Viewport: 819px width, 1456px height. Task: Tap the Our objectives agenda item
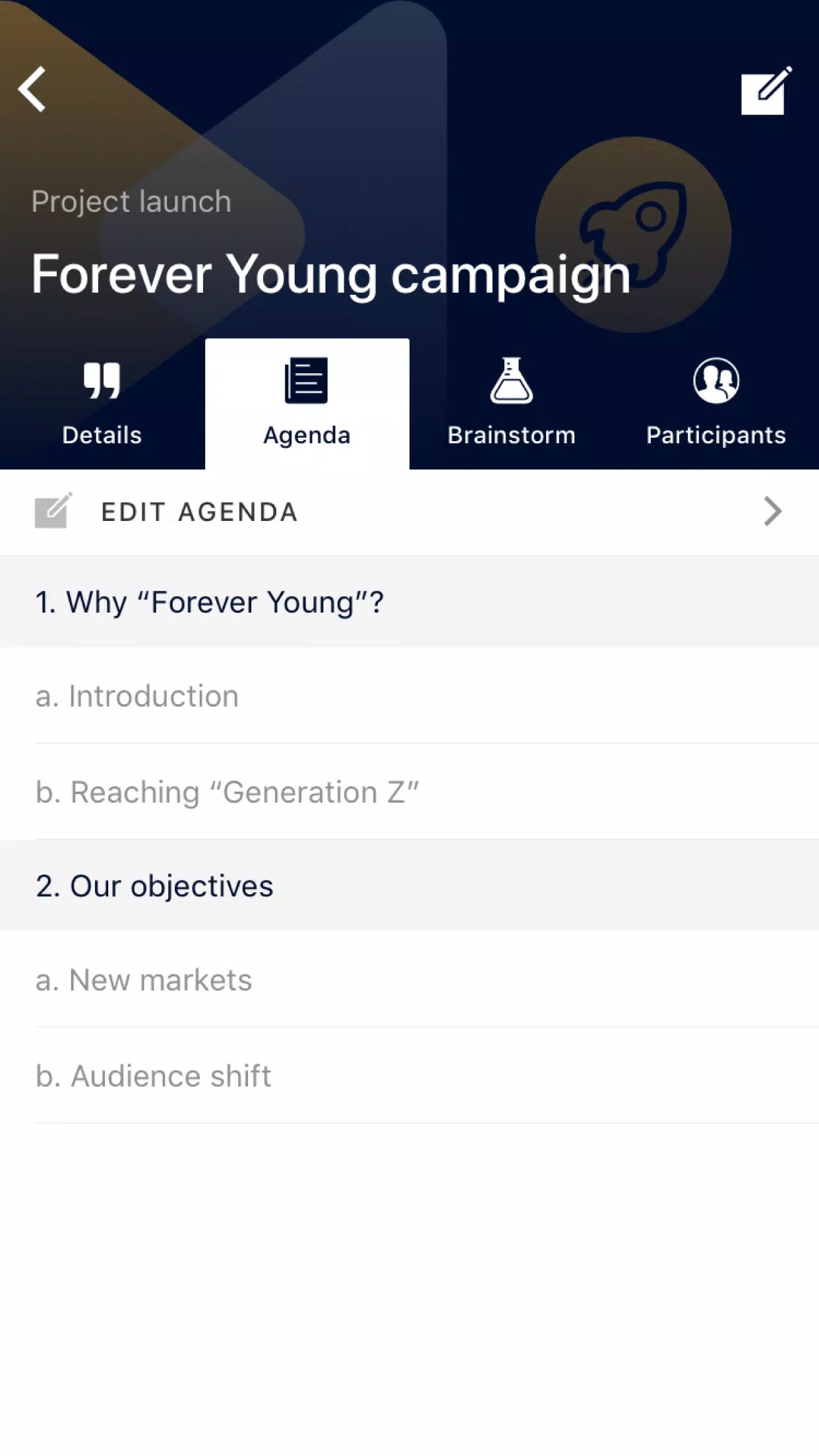(x=409, y=886)
